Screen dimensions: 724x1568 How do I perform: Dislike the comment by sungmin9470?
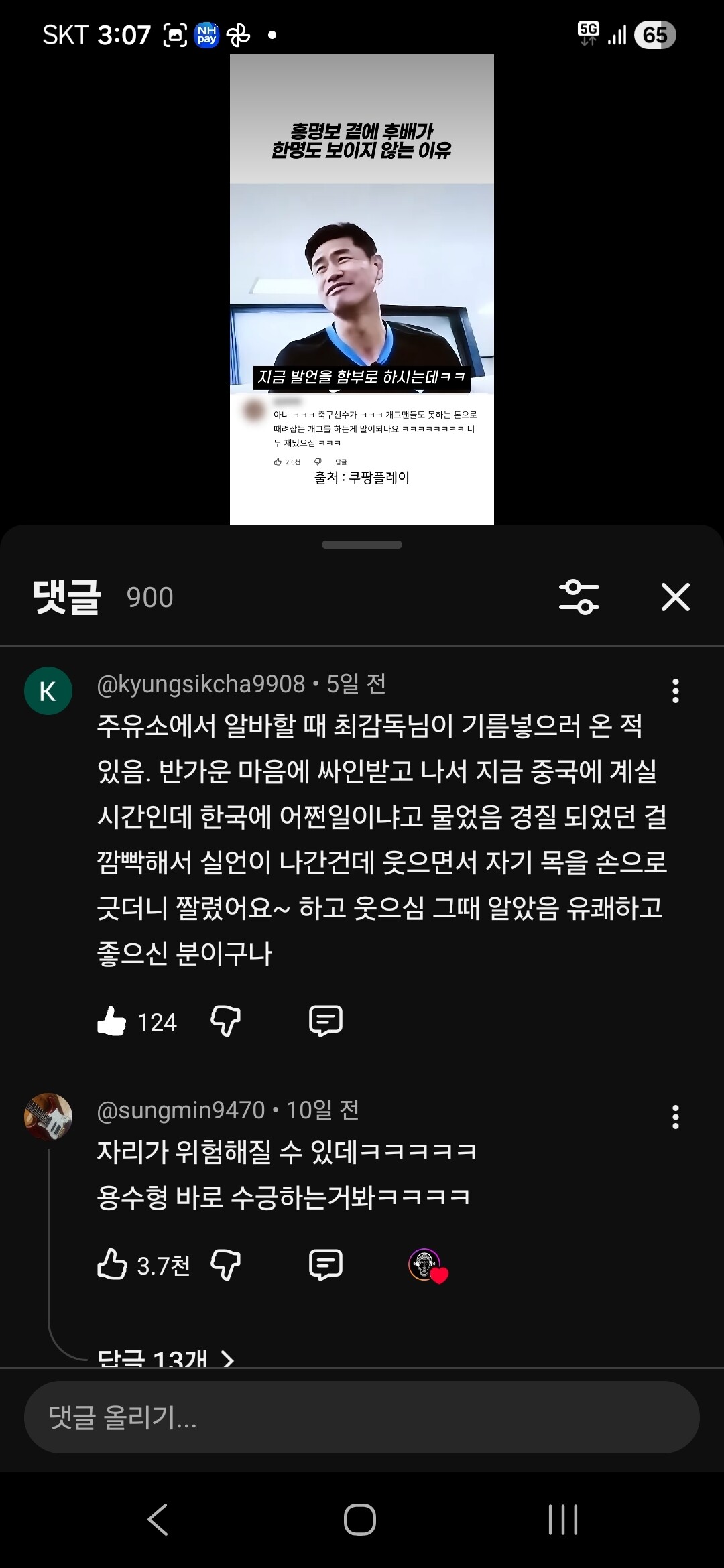(x=225, y=1265)
